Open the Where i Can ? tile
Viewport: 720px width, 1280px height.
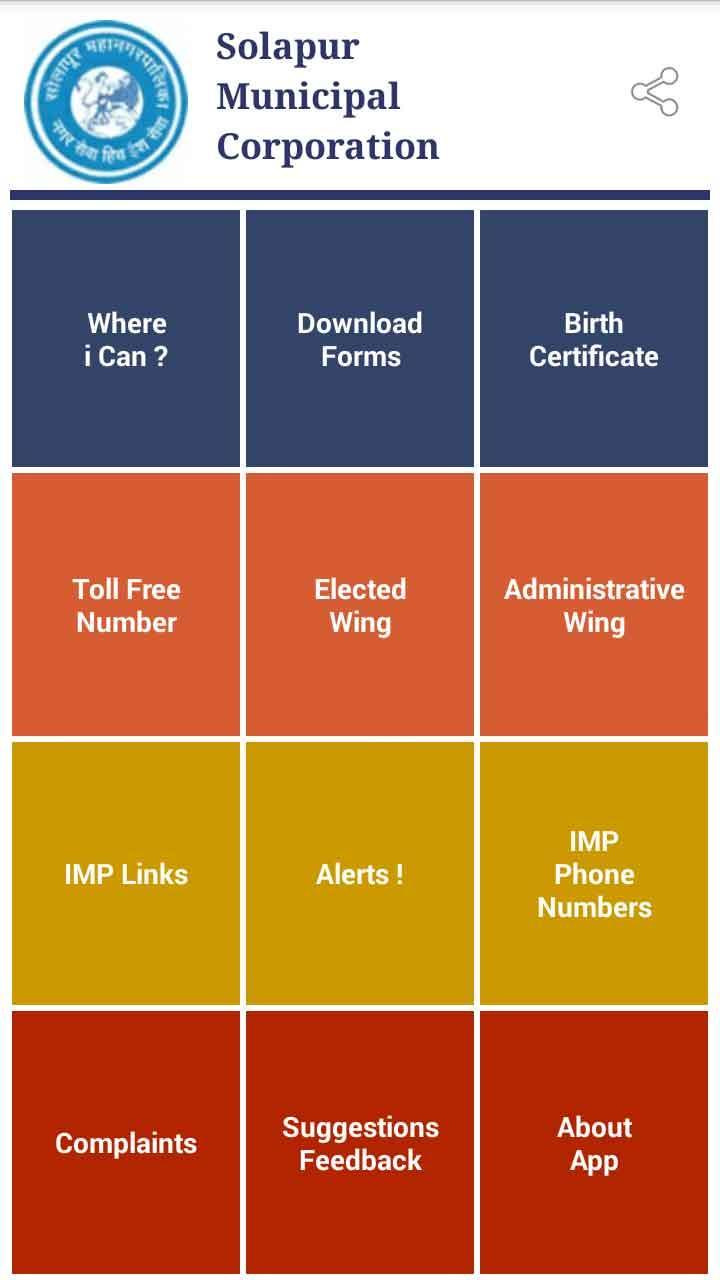pyautogui.click(x=126, y=339)
